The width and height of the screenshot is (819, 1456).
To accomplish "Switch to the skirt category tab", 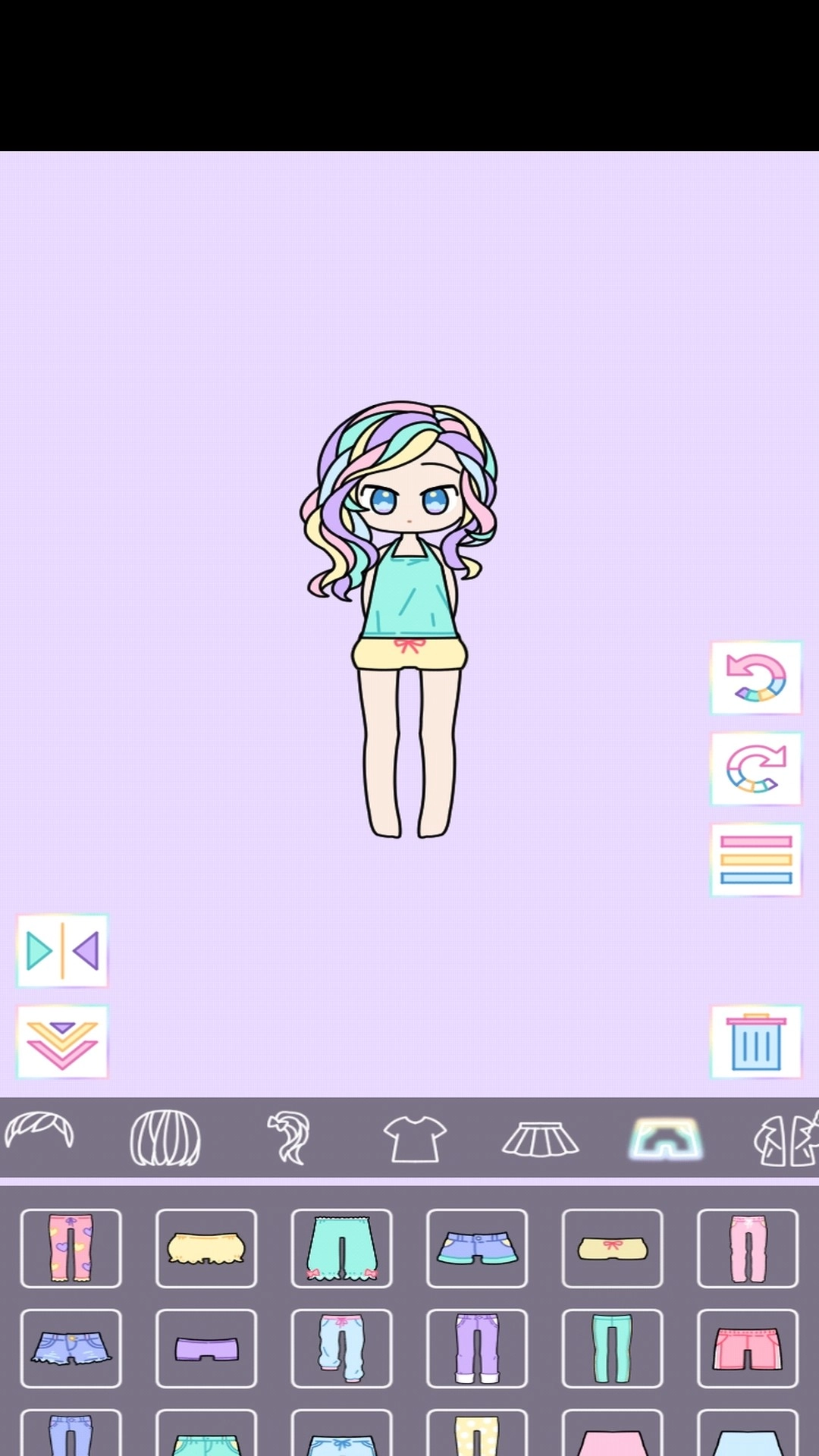I will pyautogui.click(x=540, y=1138).
